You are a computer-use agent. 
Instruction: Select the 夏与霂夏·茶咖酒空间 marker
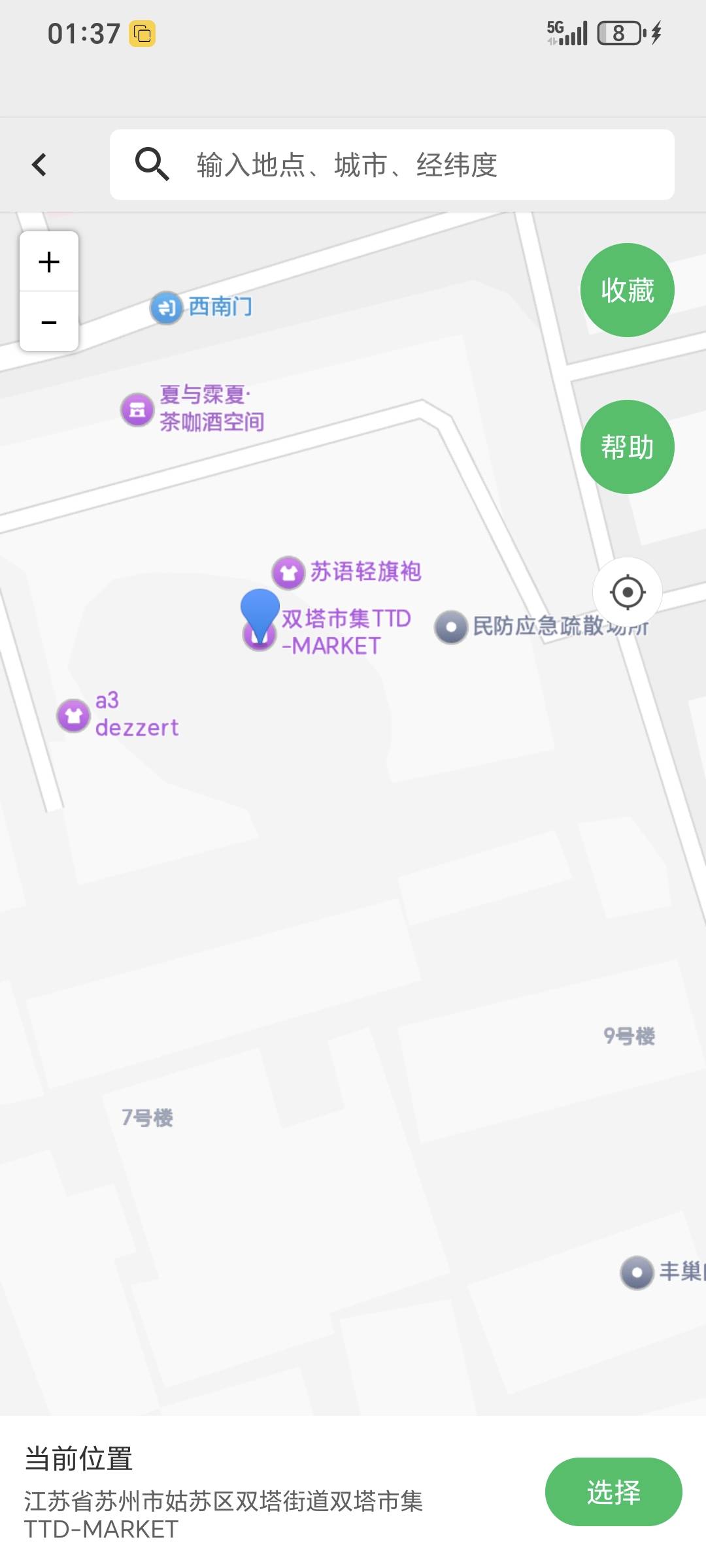[x=137, y=410]
